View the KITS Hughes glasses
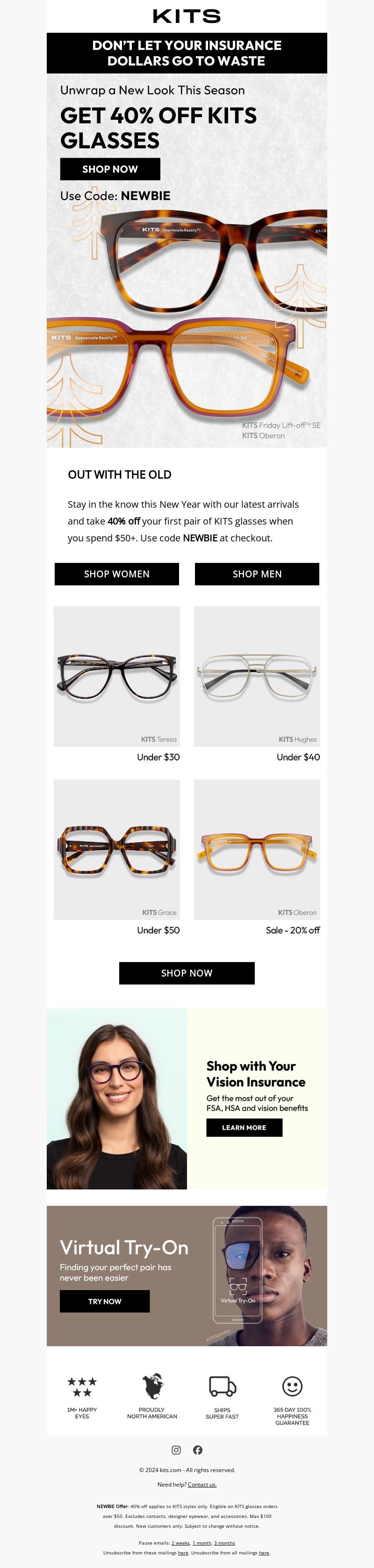Viewport: 374px width, 1568px height. (257, 676)
